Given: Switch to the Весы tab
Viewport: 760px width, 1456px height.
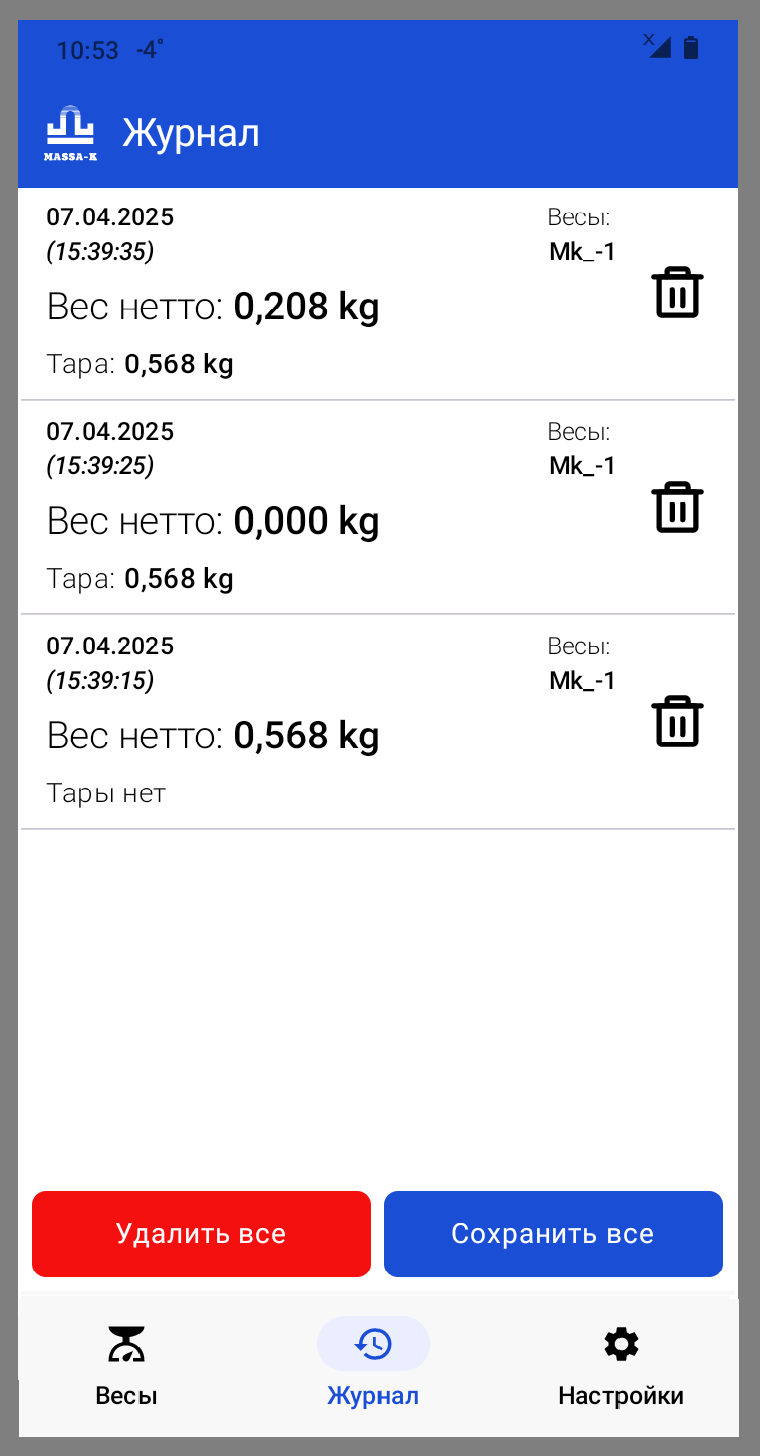Looking at the screenshot, I should (127, 1366).
